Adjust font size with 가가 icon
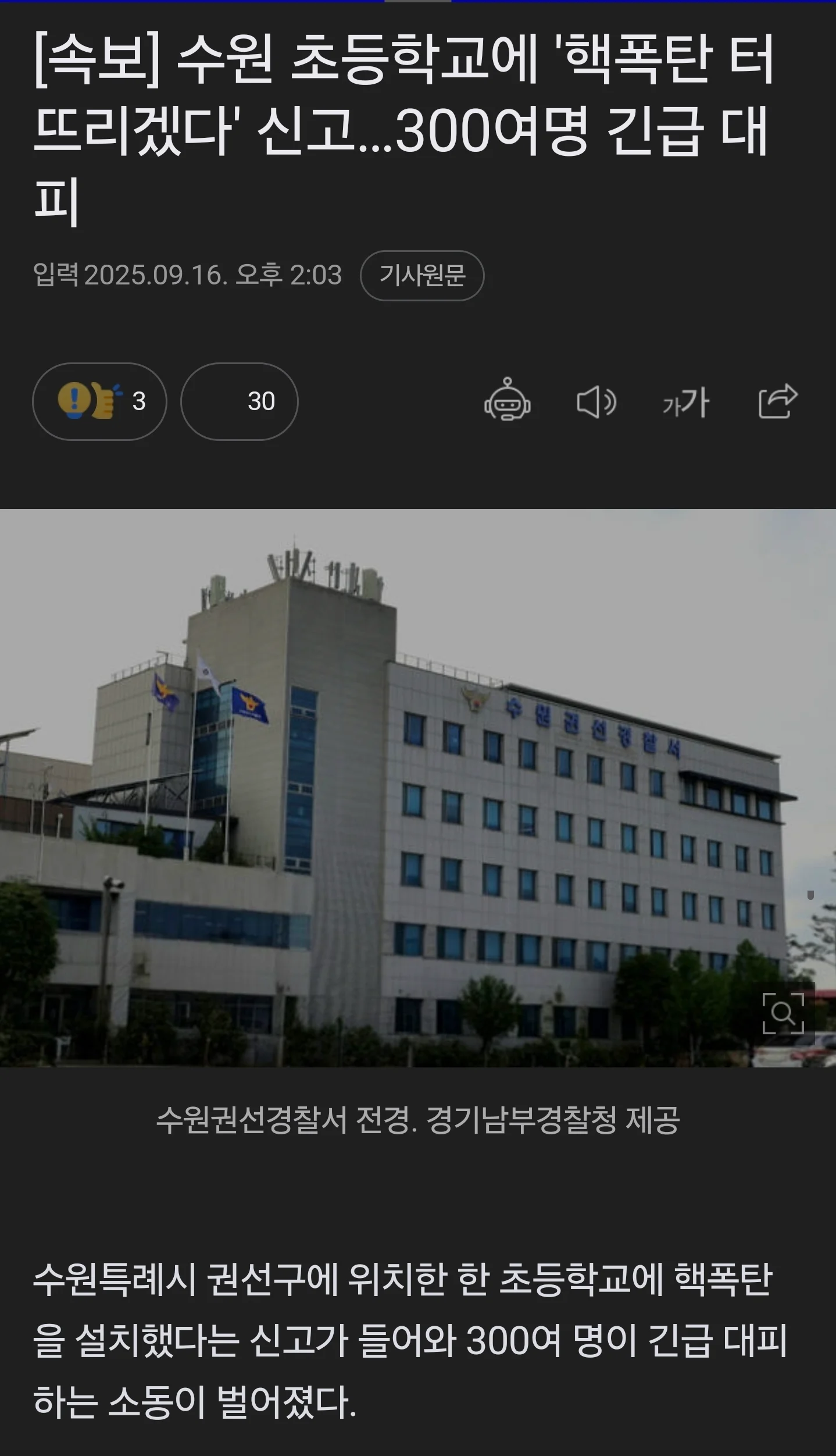 point(686,402)
